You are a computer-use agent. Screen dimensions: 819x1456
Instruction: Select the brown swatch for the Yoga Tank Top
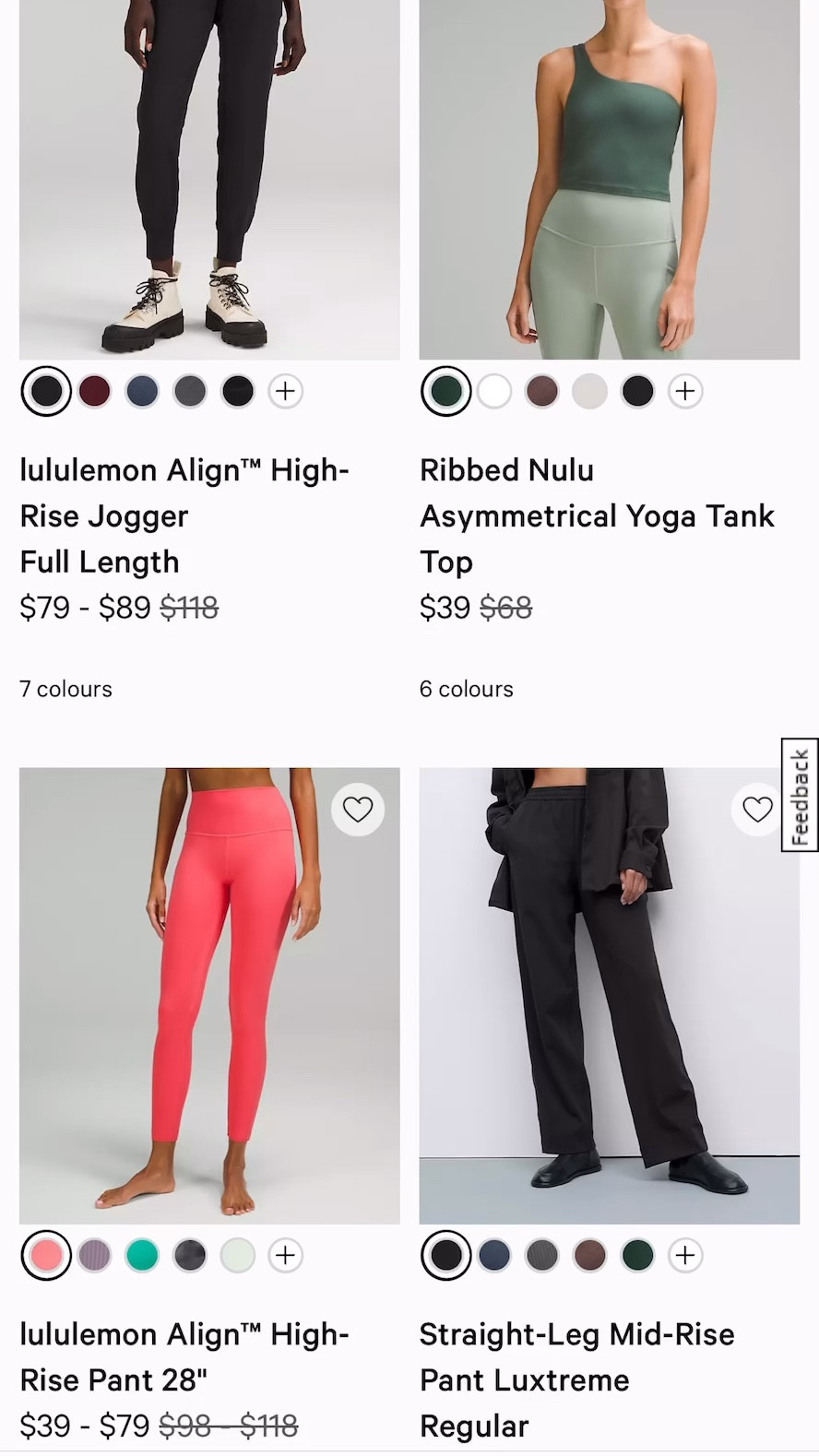pyautogui.click(x=542, y=391)
